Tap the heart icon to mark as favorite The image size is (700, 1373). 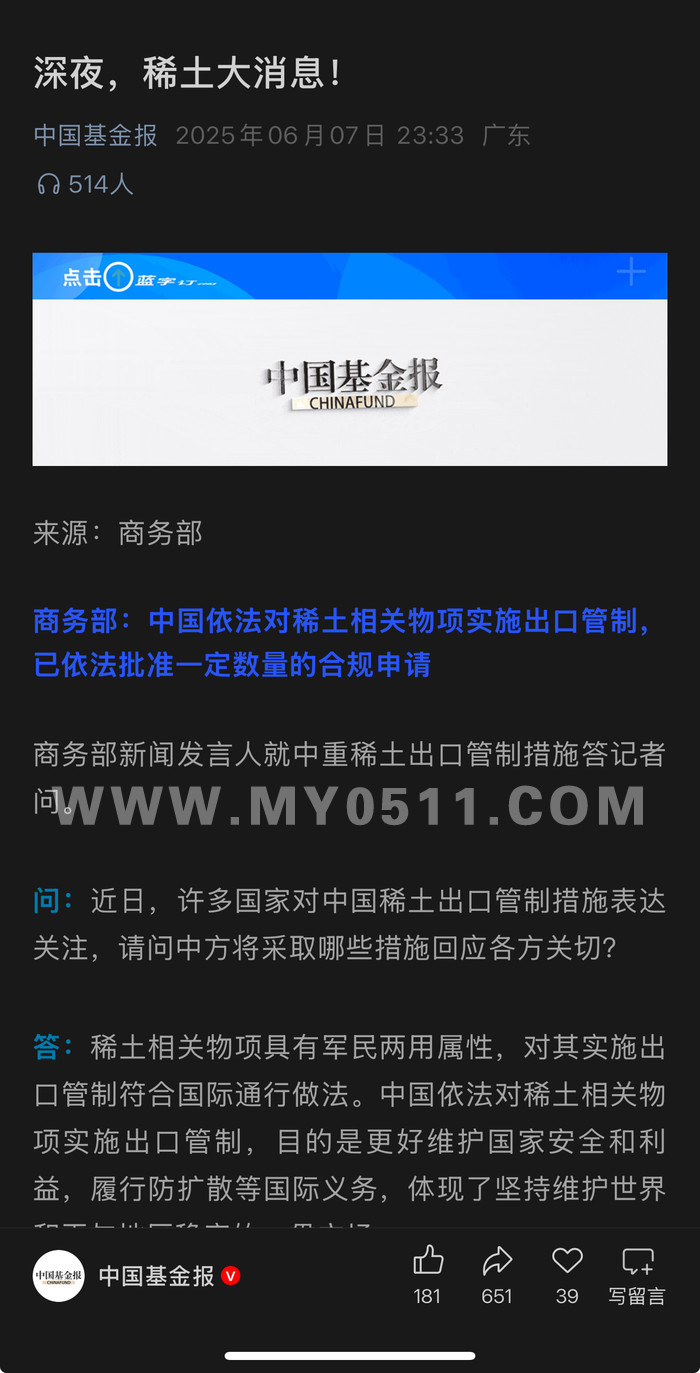(x=567, y=1261)
